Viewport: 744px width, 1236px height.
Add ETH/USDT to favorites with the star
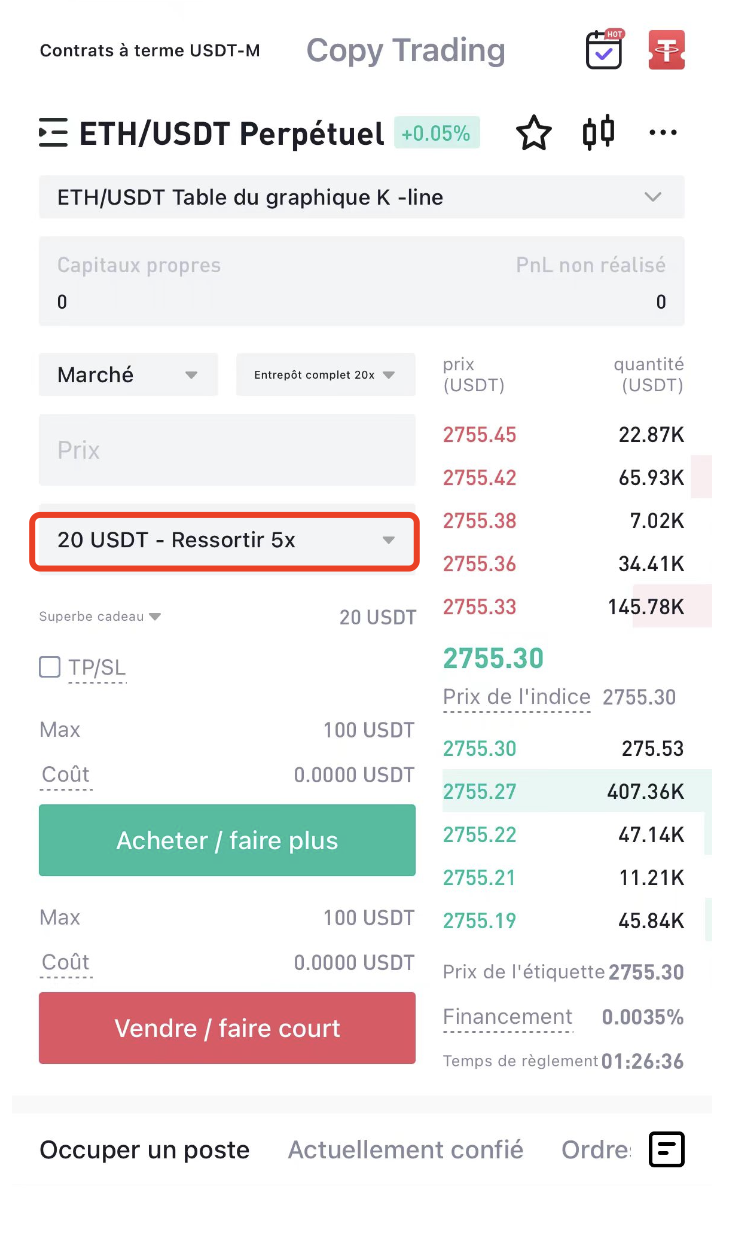534,133
